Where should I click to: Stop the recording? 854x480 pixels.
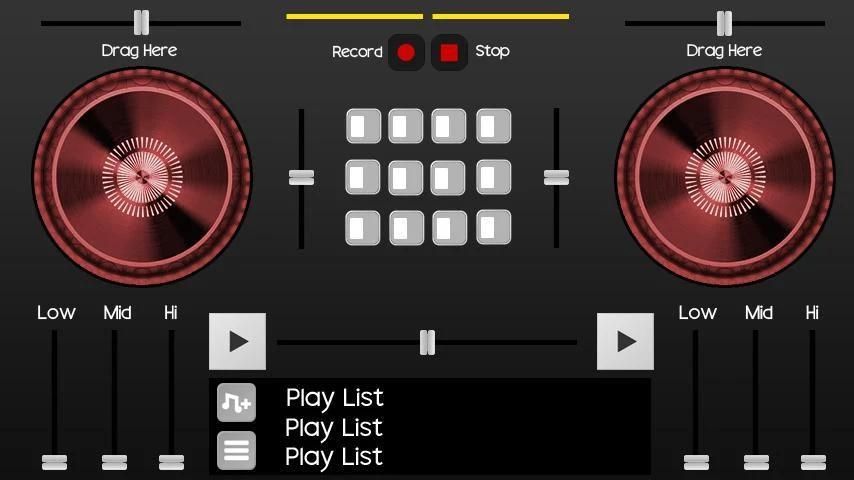tap(449, 52)
